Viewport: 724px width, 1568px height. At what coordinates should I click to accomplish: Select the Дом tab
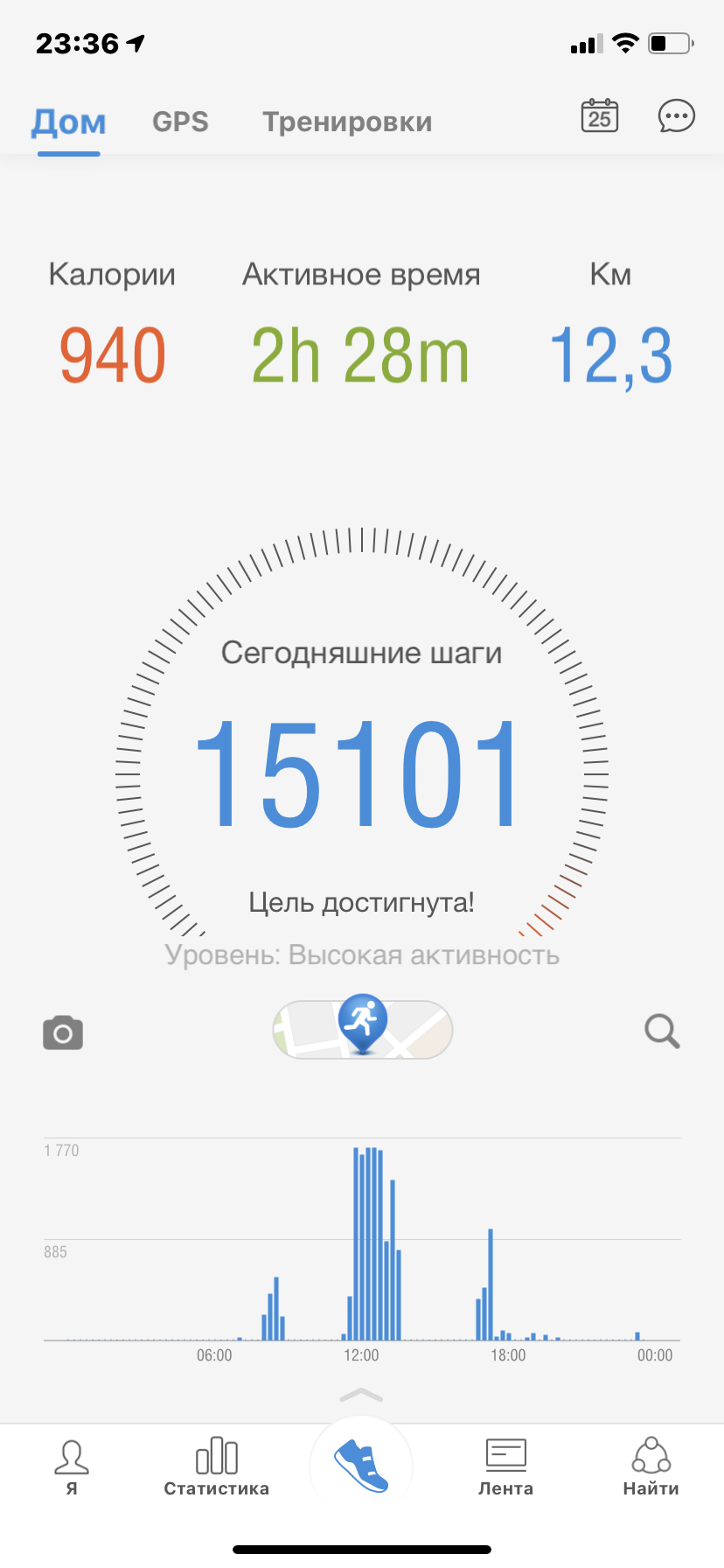(67, 122)
